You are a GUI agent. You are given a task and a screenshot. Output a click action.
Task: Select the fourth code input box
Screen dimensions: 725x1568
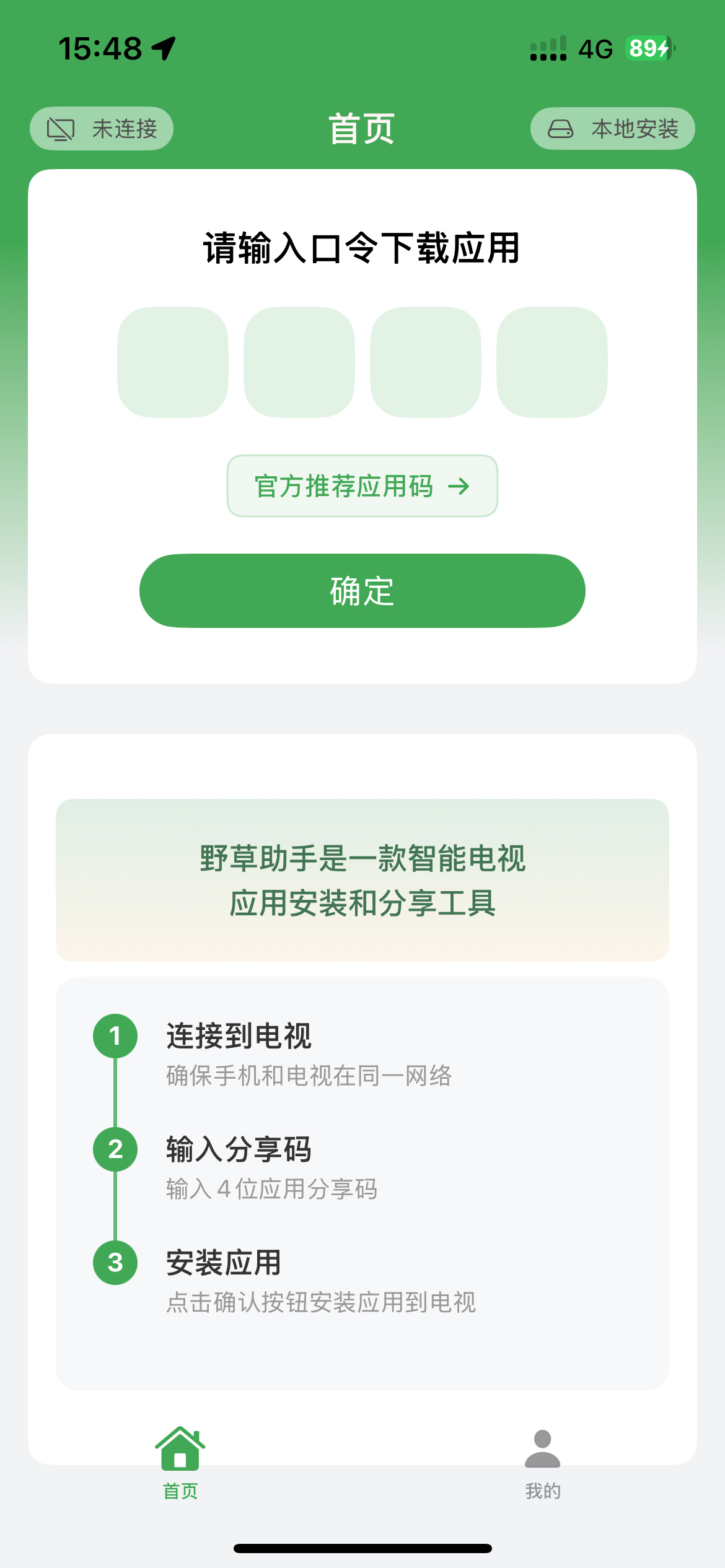tap(552, 362)
